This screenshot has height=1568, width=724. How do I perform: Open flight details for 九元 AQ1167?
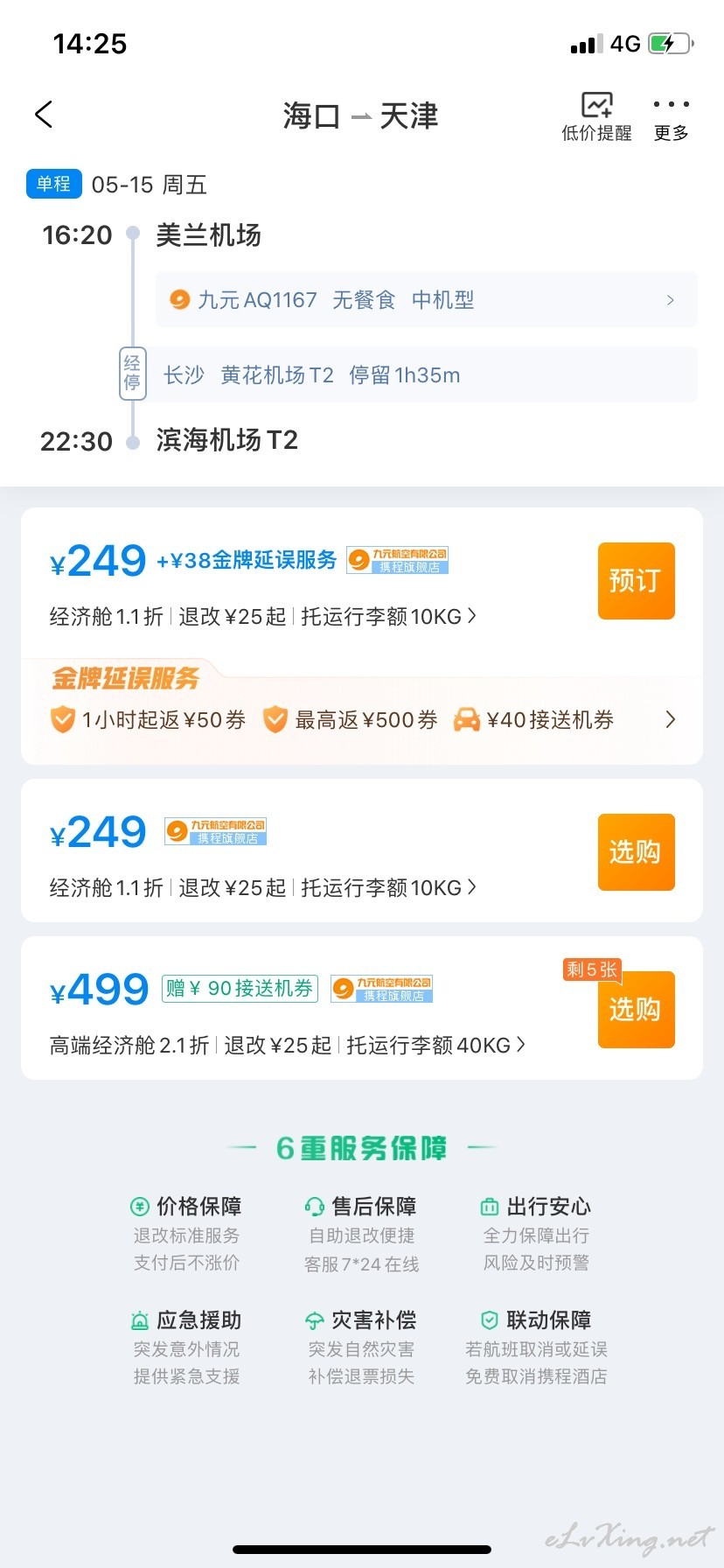click(x=426, y=300)
